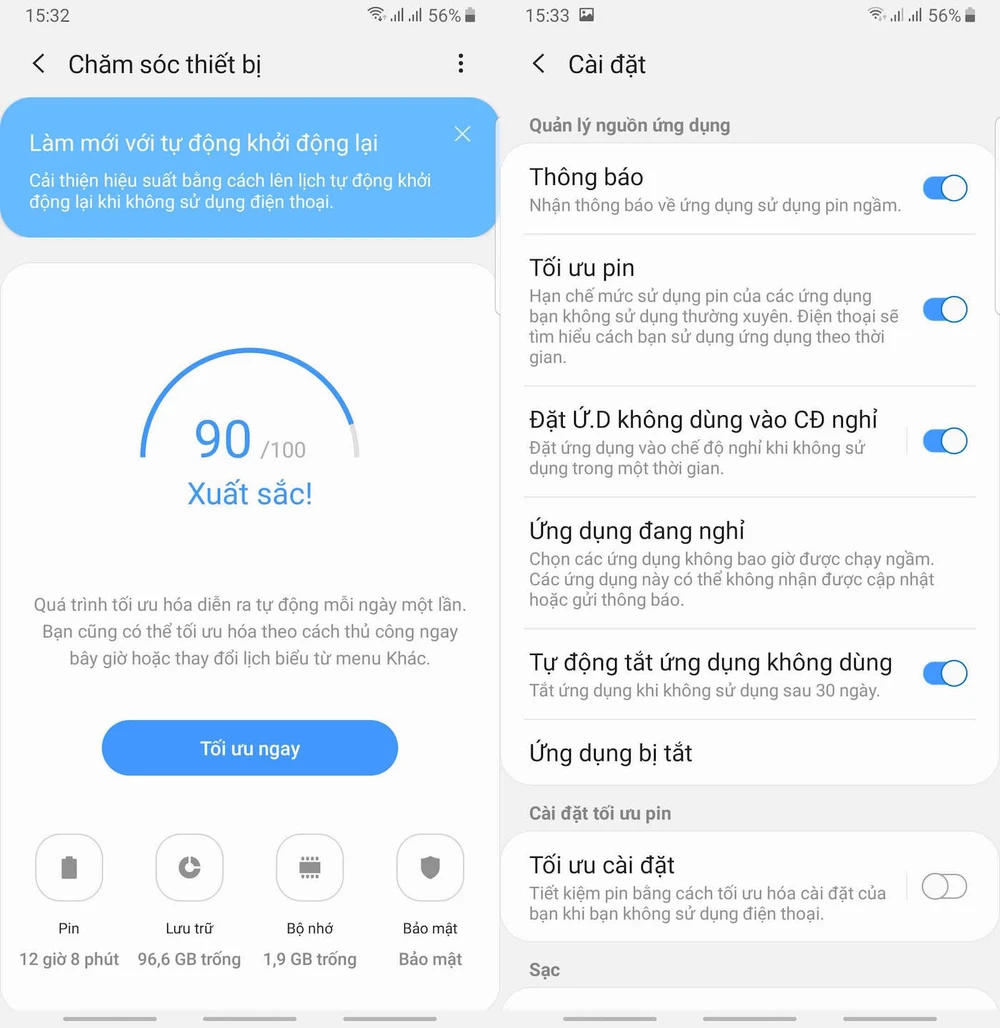
Task: Open Ứng dụng đang nghỉ list
Action: [735, 563]
